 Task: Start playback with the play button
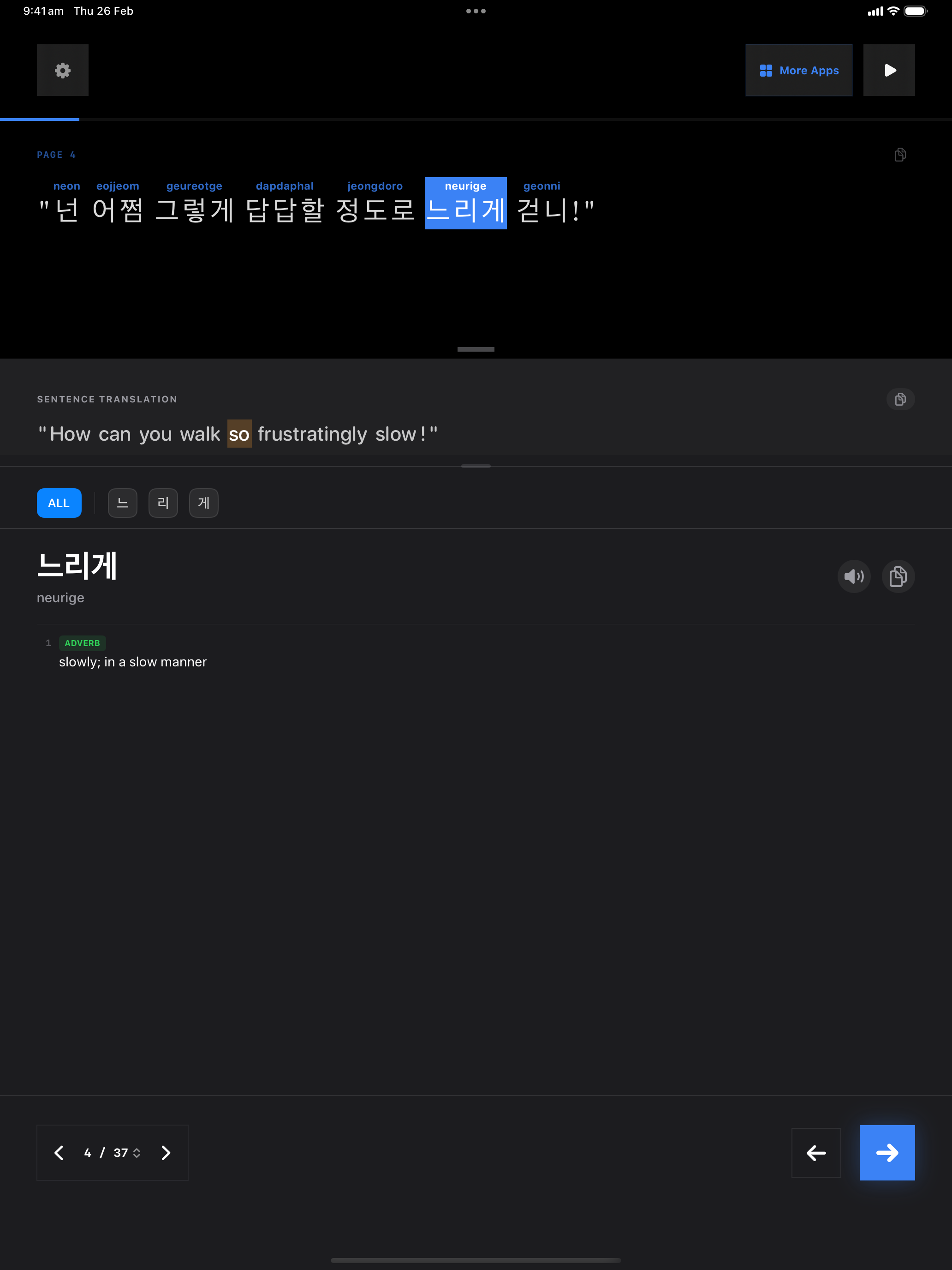pos(889,70)
